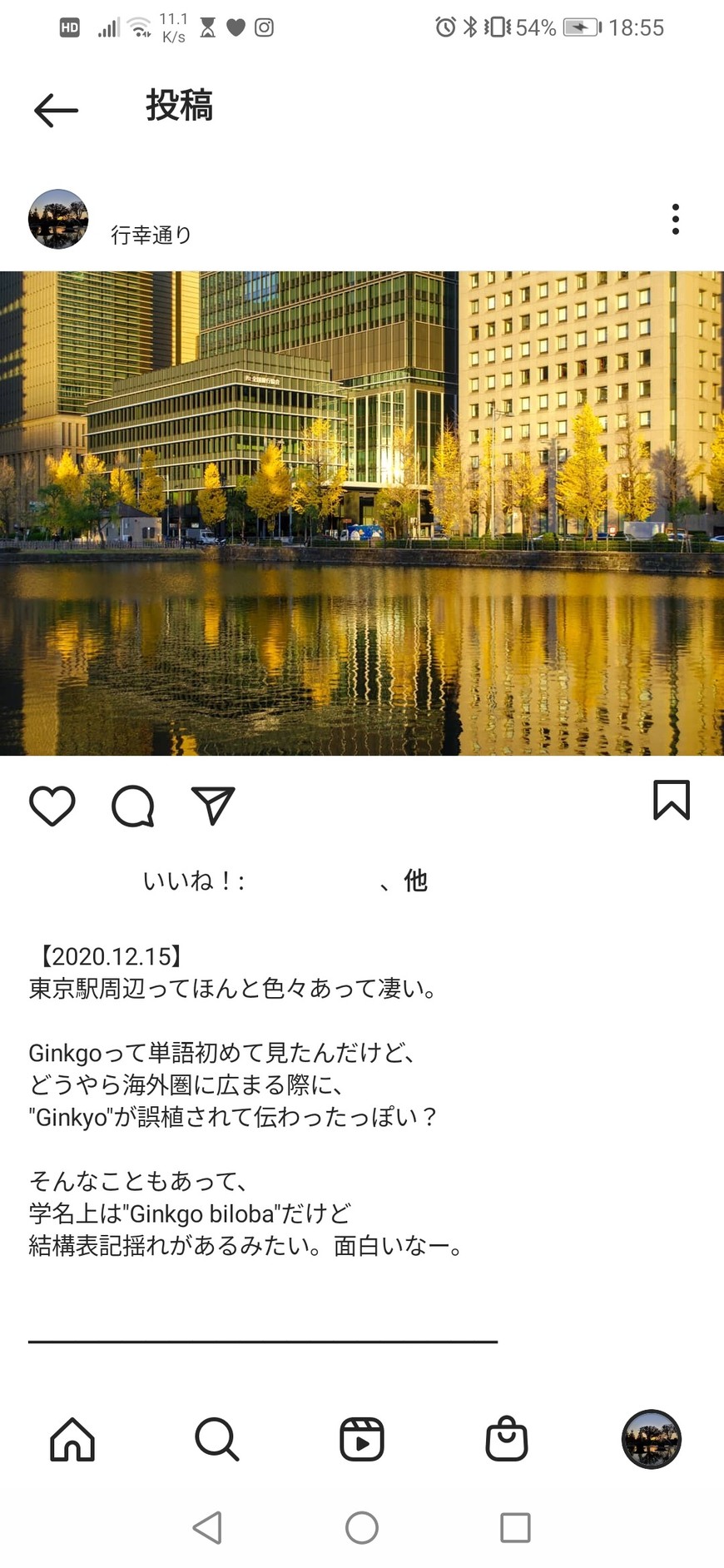Tap the system back button
This screenshot has height=1568, width=724.
pyautogui.click(x=207, y=1528)
